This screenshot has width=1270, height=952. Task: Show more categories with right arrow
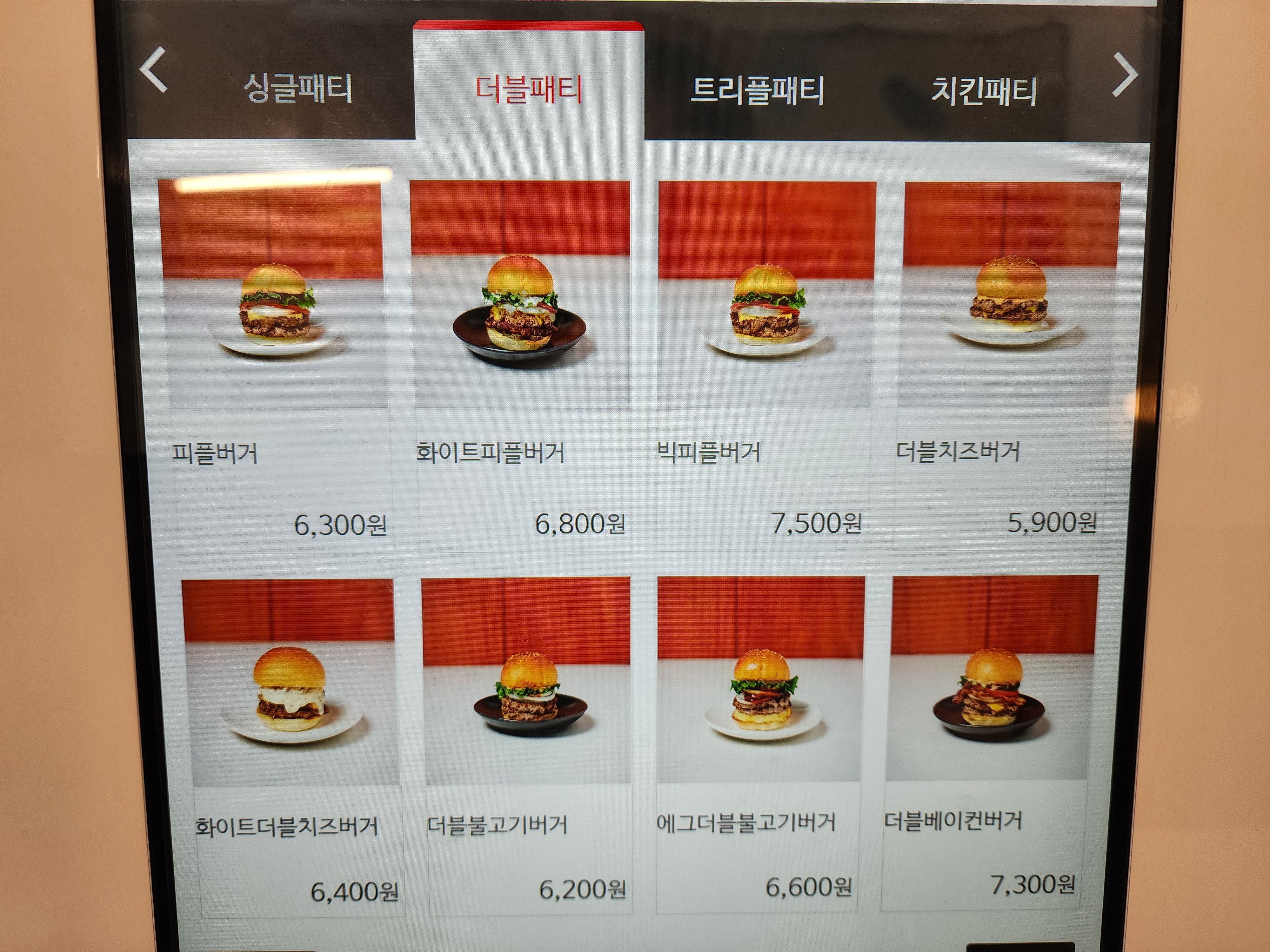point(1124,75)
